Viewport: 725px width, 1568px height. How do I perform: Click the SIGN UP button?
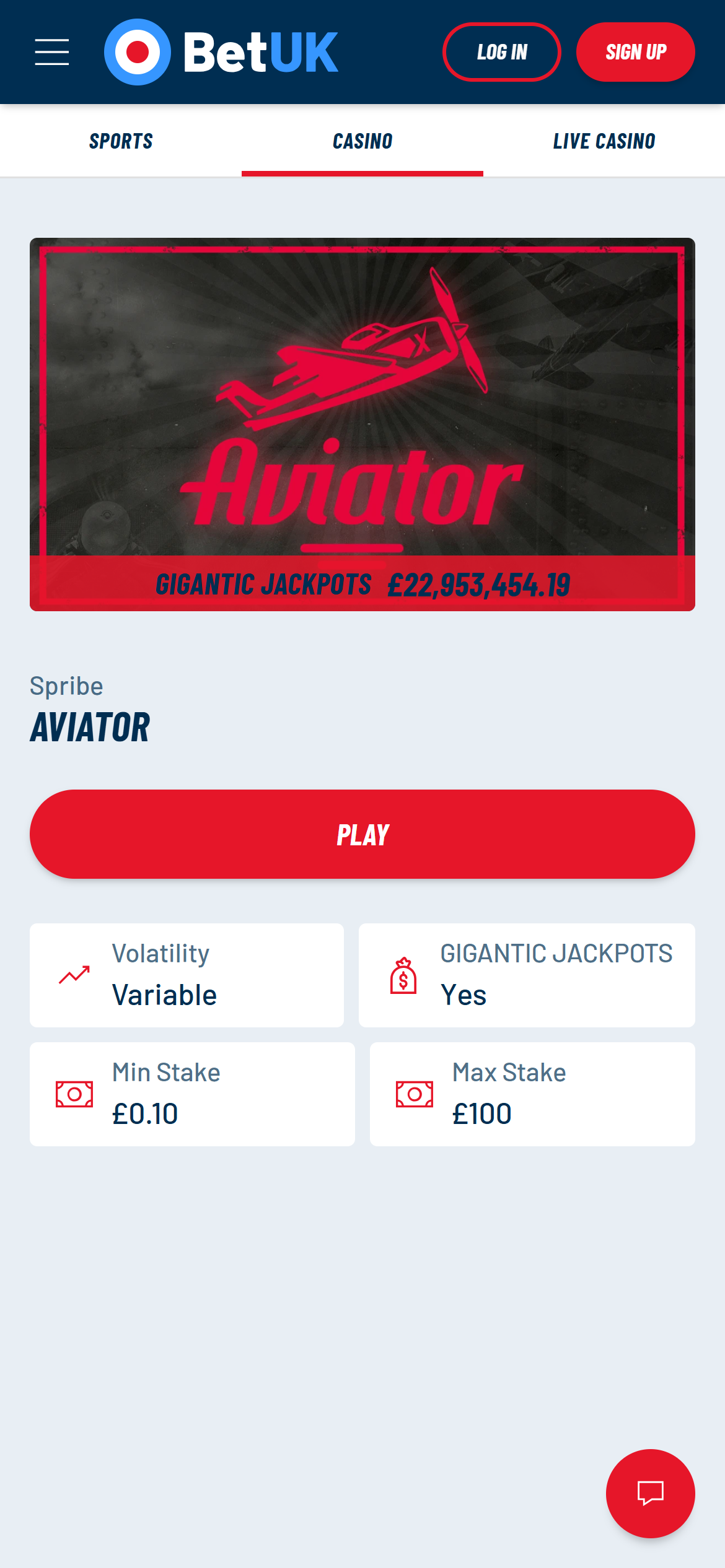[x=635, y=52]
